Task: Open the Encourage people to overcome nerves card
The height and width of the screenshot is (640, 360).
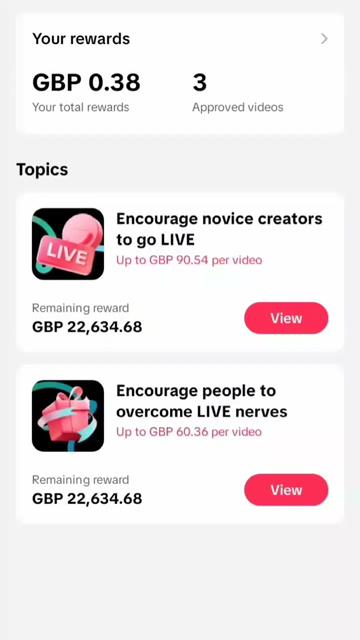Action: [x=180, y=444]
